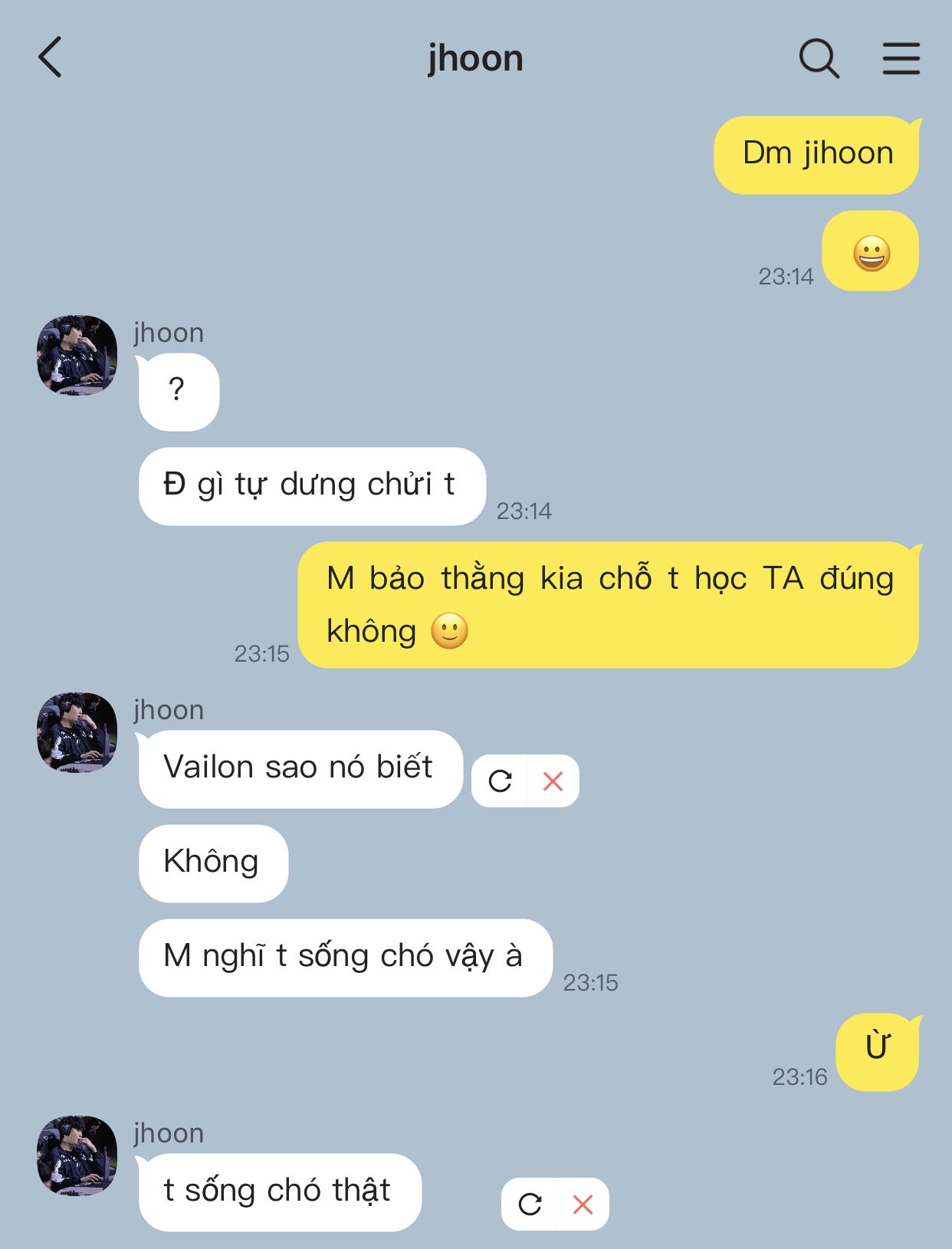Open jhoon's profile picture beside "?" message
The width and height of the screenshot is (952, 1249).
[77, 355]
